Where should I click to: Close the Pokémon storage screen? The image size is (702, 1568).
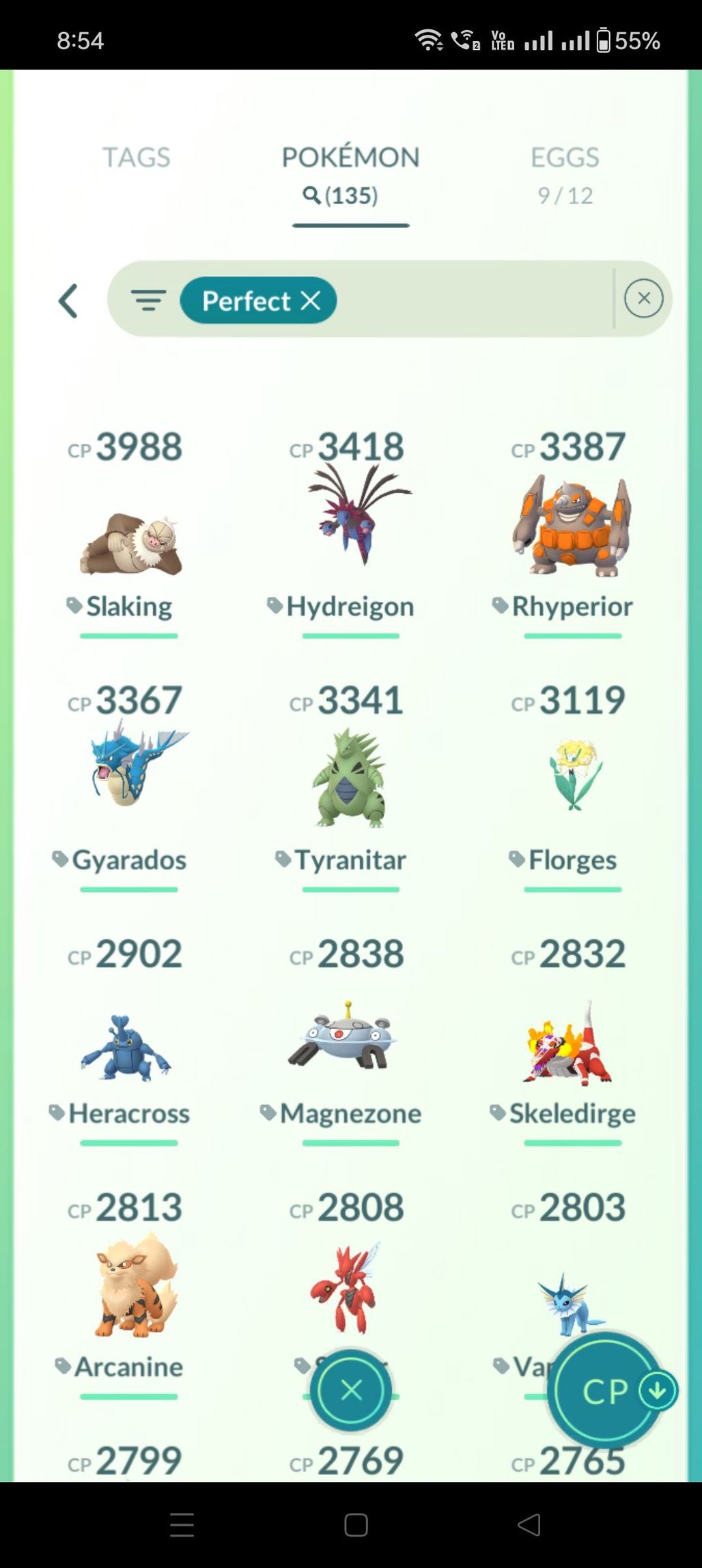coord(351,1390)
